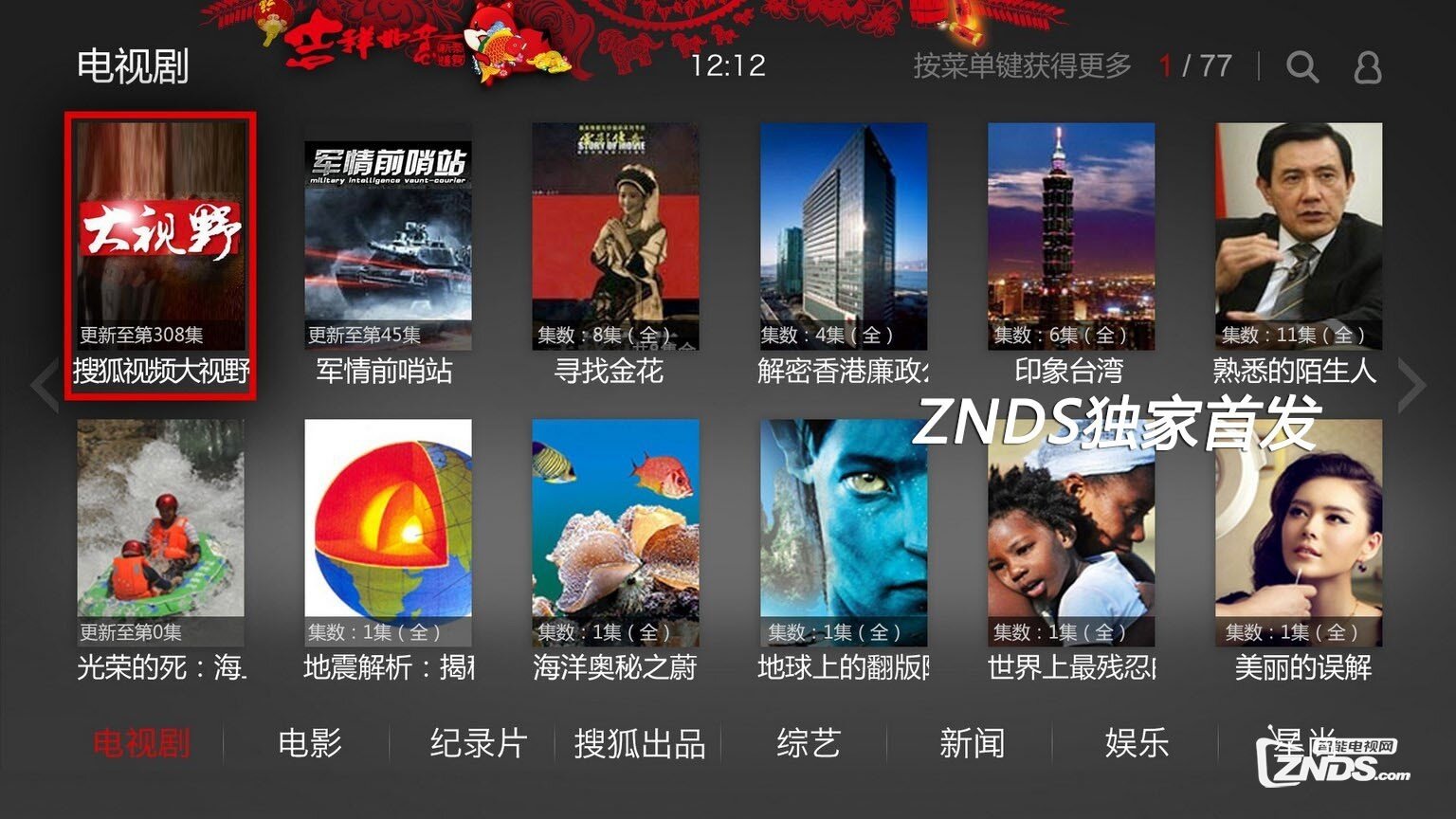This screenshot has height=819, width=1456.
Task: Go to next page with right arrow
Action: (1412, 385)
